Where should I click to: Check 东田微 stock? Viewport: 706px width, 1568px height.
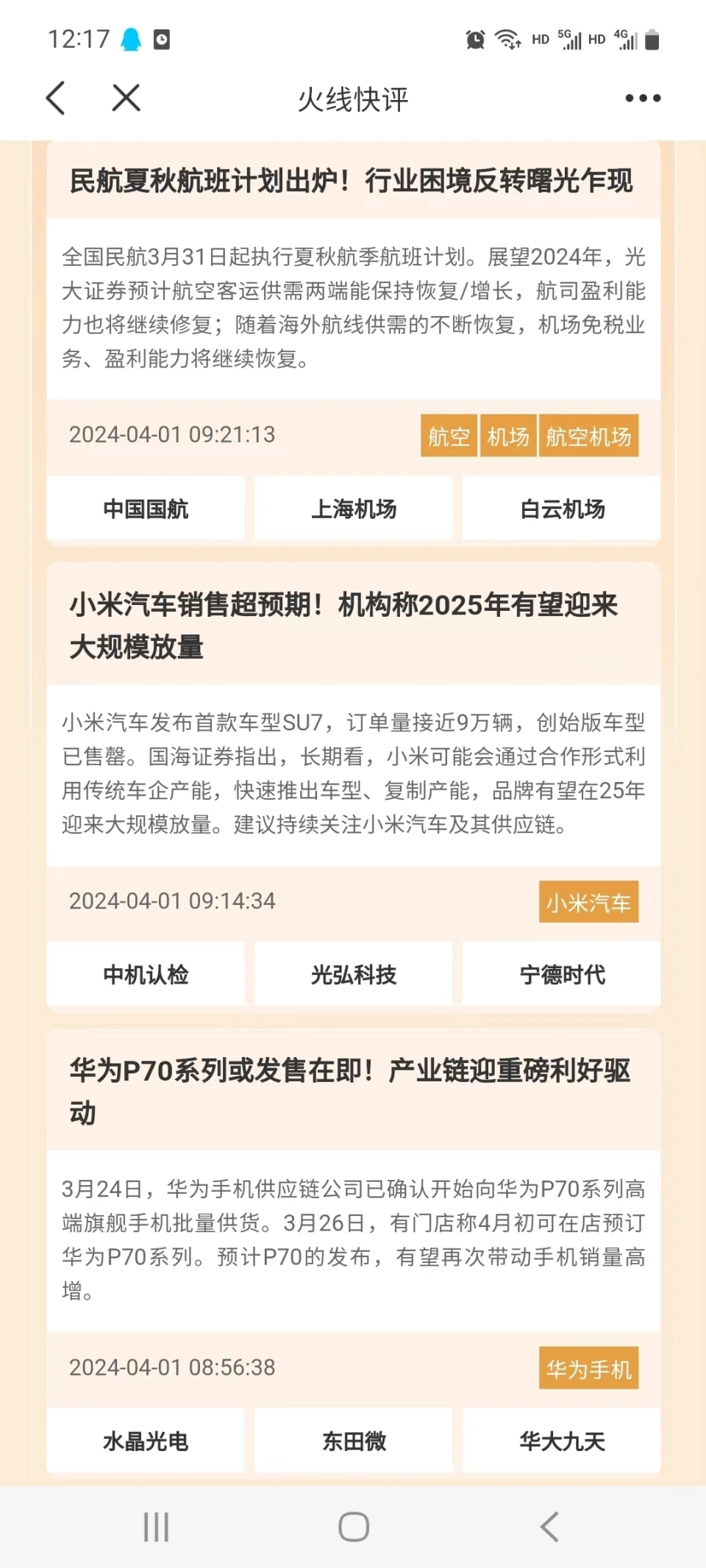pyautogui.click(x=354, y=1442)
